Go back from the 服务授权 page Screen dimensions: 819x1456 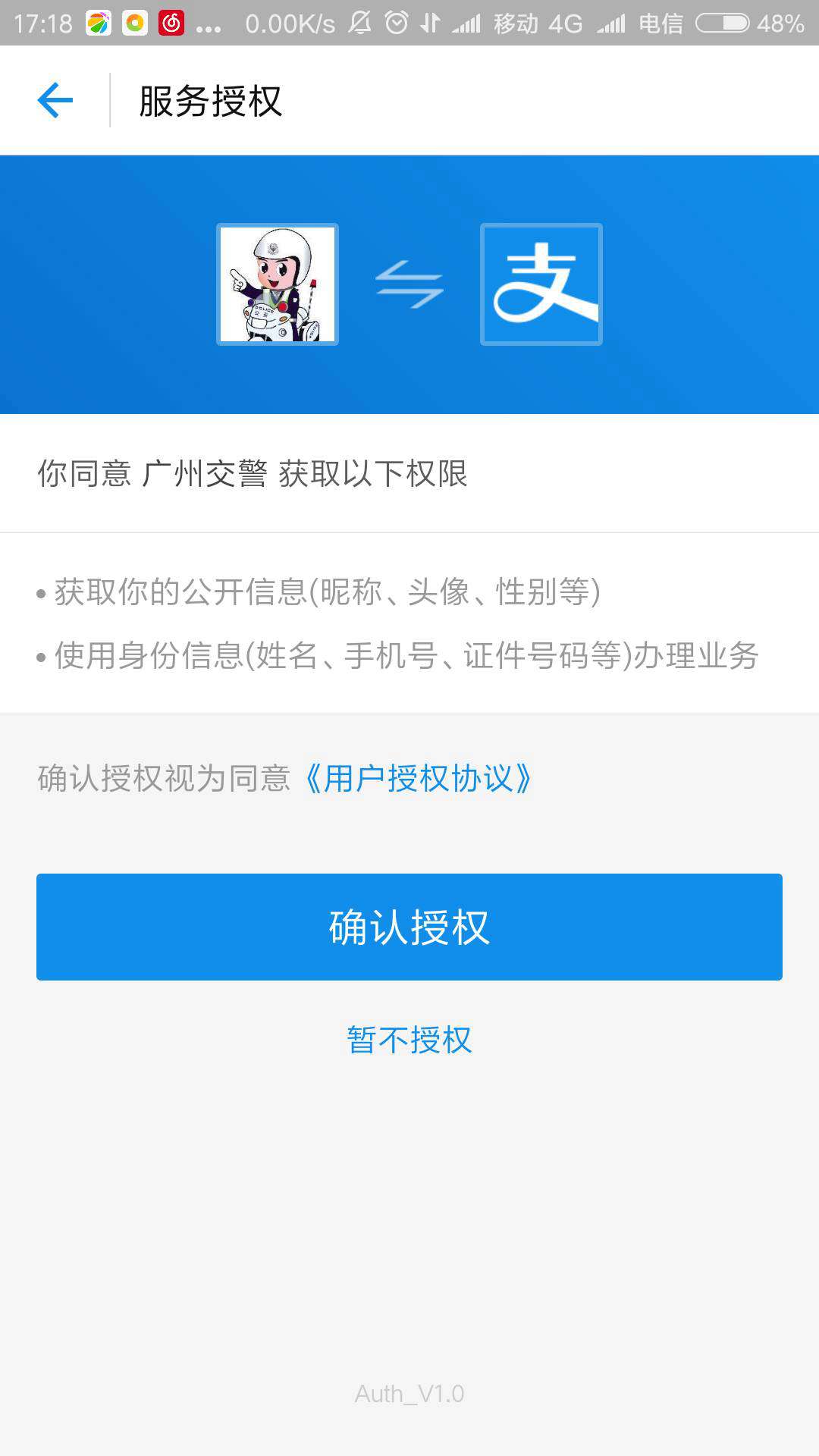coord(55,101)
